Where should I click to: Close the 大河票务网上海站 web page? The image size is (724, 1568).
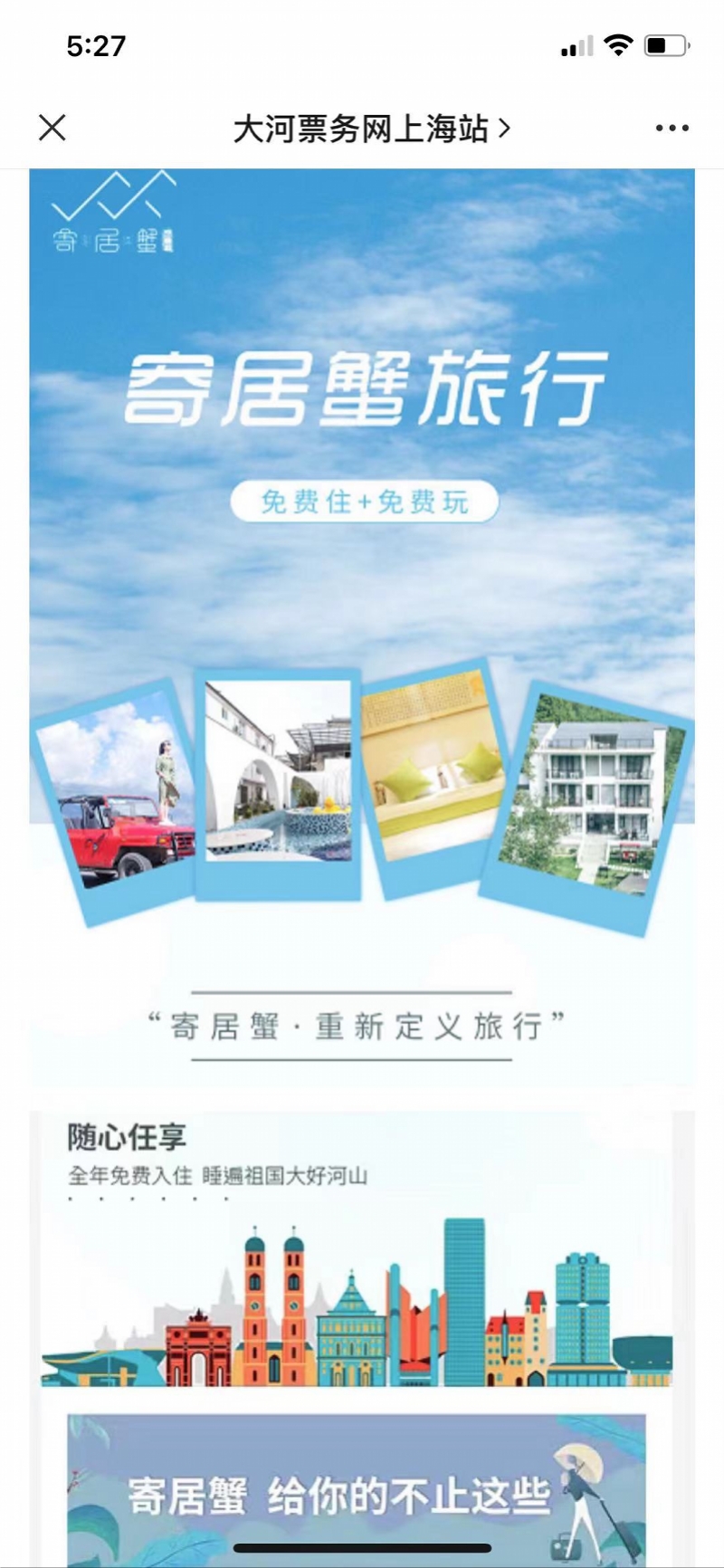52,128
